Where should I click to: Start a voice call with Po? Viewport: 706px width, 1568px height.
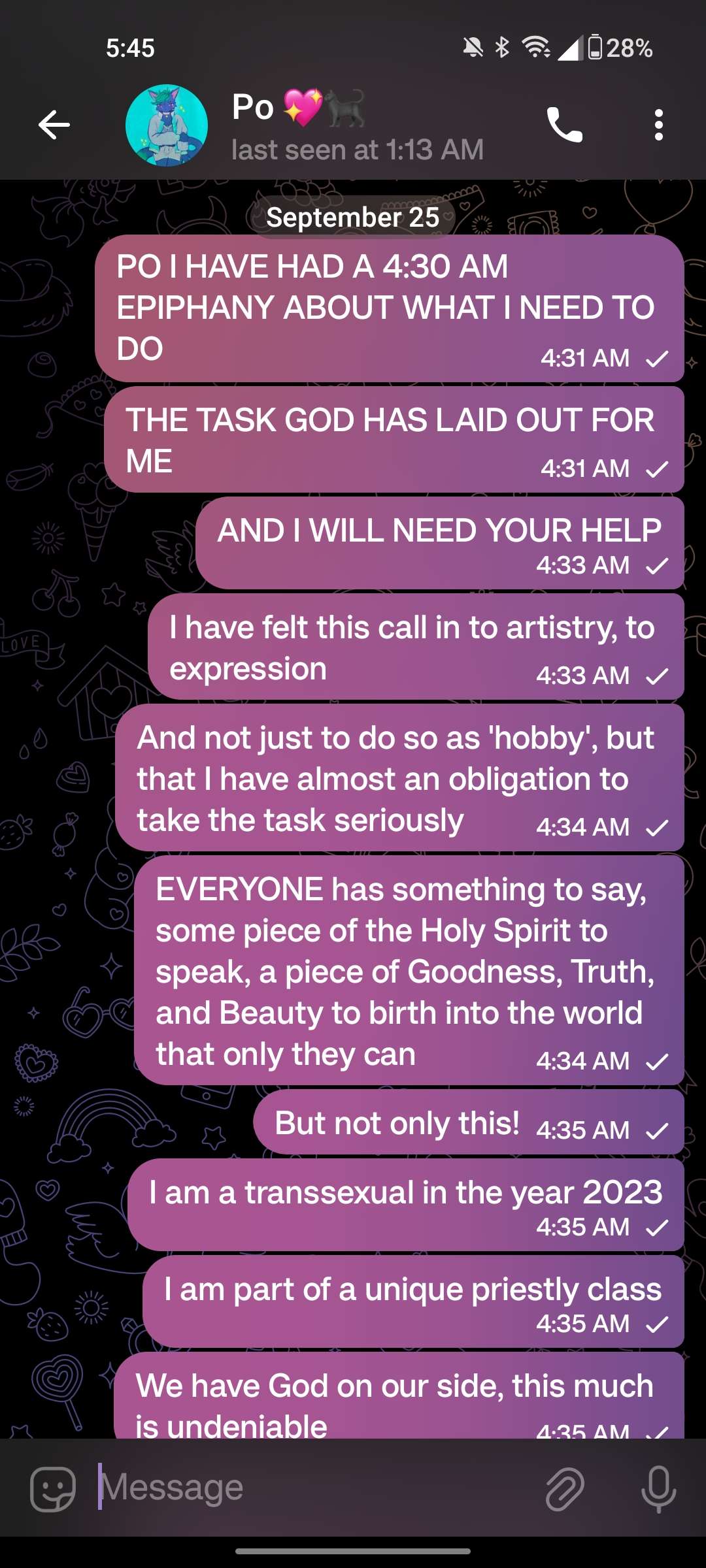click(x=565, y=124)
